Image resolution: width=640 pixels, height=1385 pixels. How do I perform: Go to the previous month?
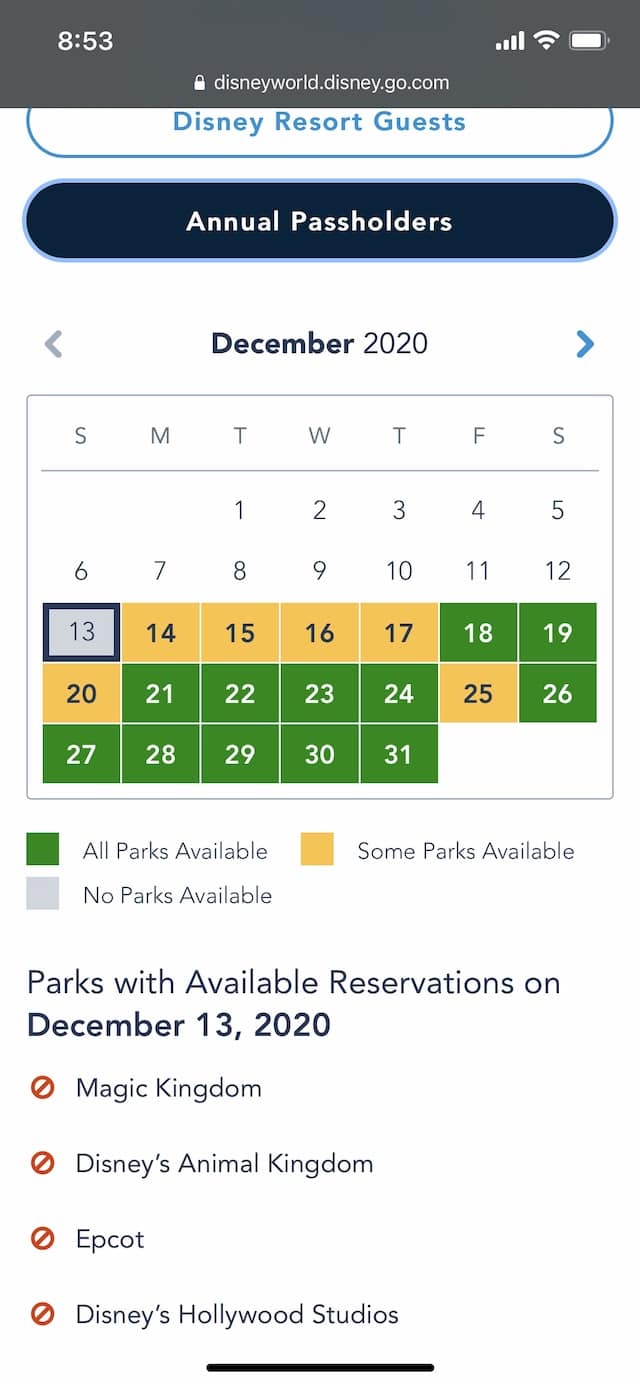(x=54, y=344)
